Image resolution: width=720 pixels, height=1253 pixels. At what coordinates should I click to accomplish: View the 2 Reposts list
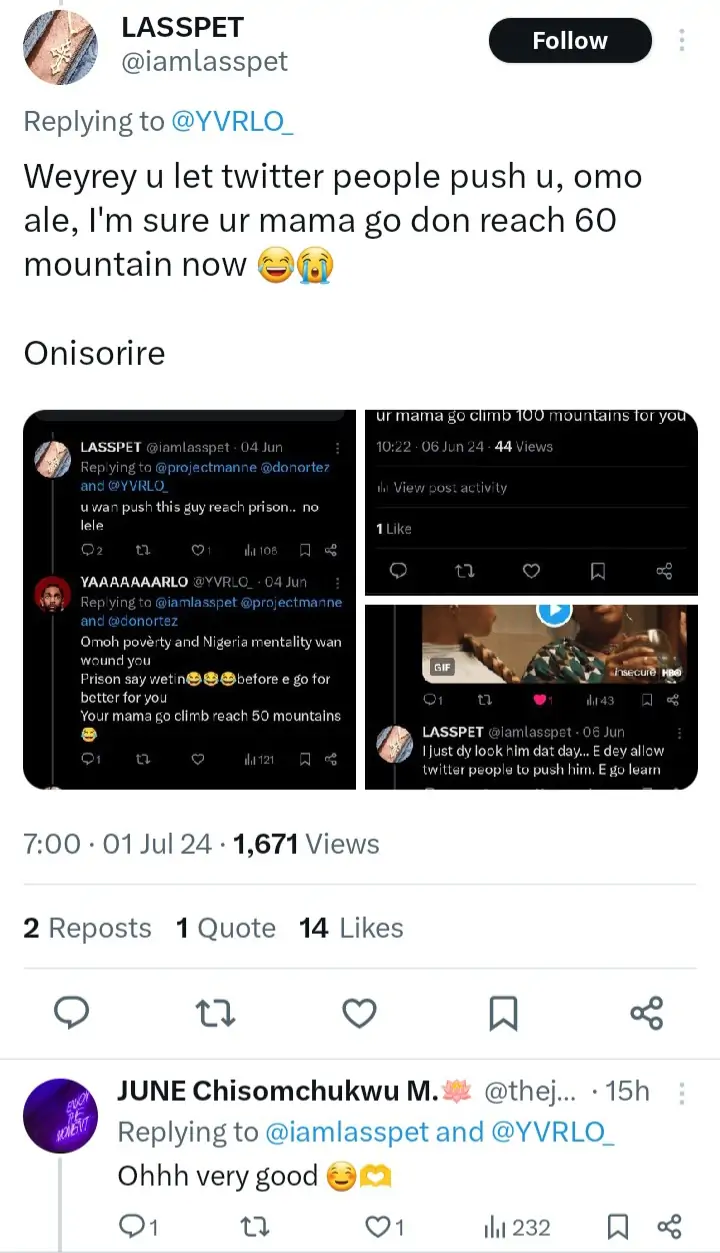87,928
